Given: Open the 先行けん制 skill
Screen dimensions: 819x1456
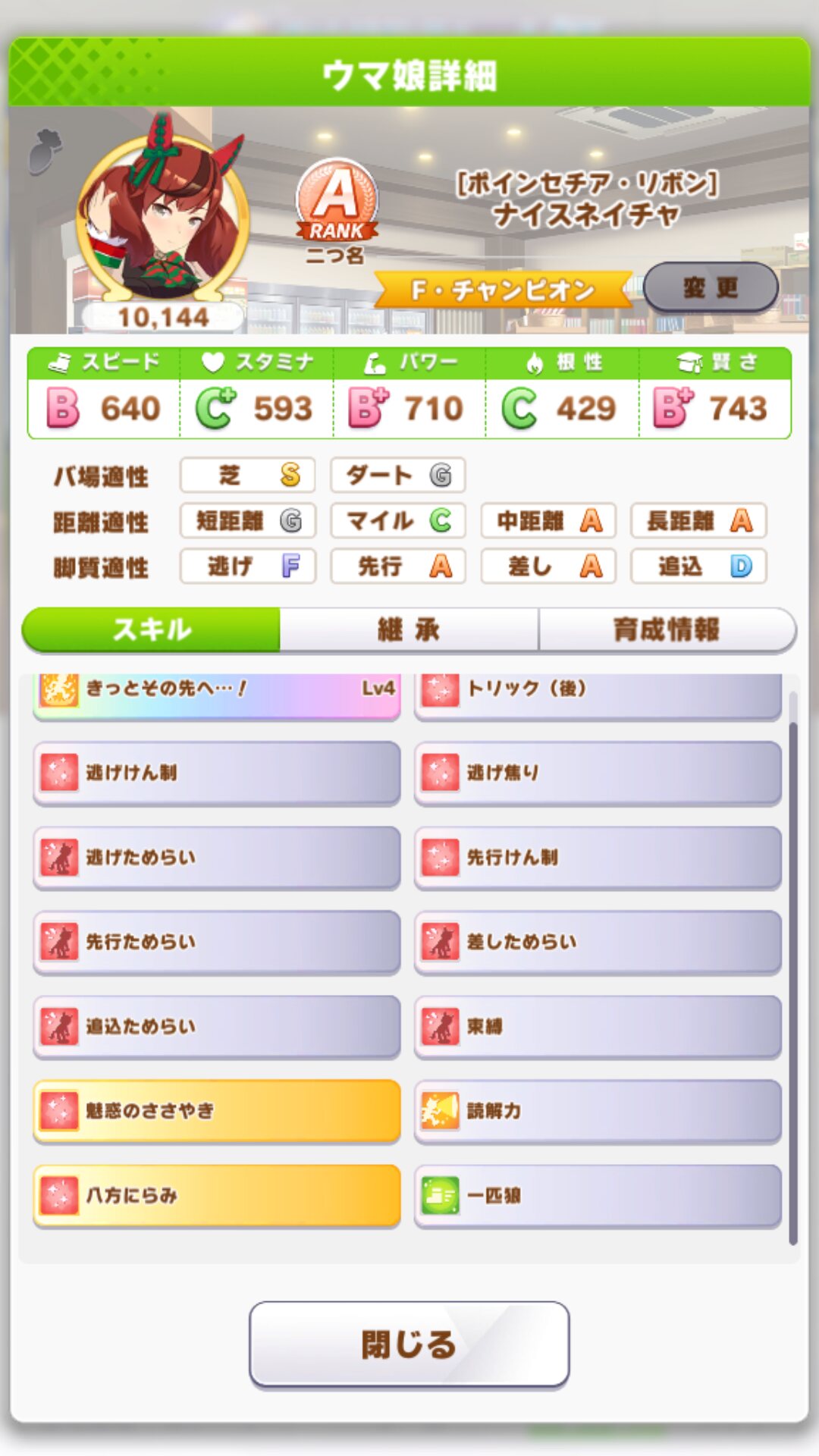Looking at the screenshot, I should (598, 858).
